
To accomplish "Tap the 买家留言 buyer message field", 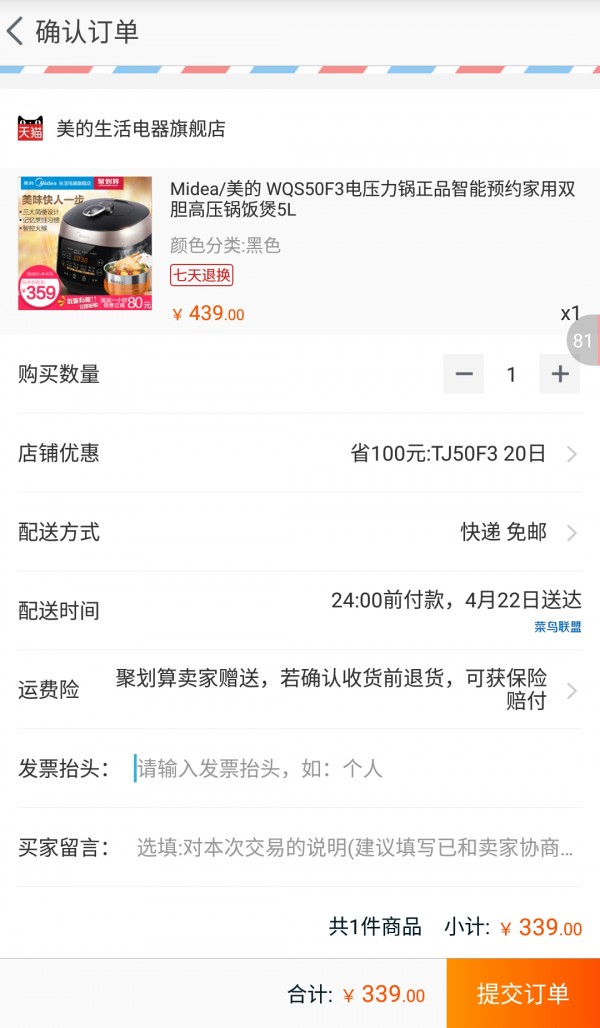I will click(x=355, y=848).
